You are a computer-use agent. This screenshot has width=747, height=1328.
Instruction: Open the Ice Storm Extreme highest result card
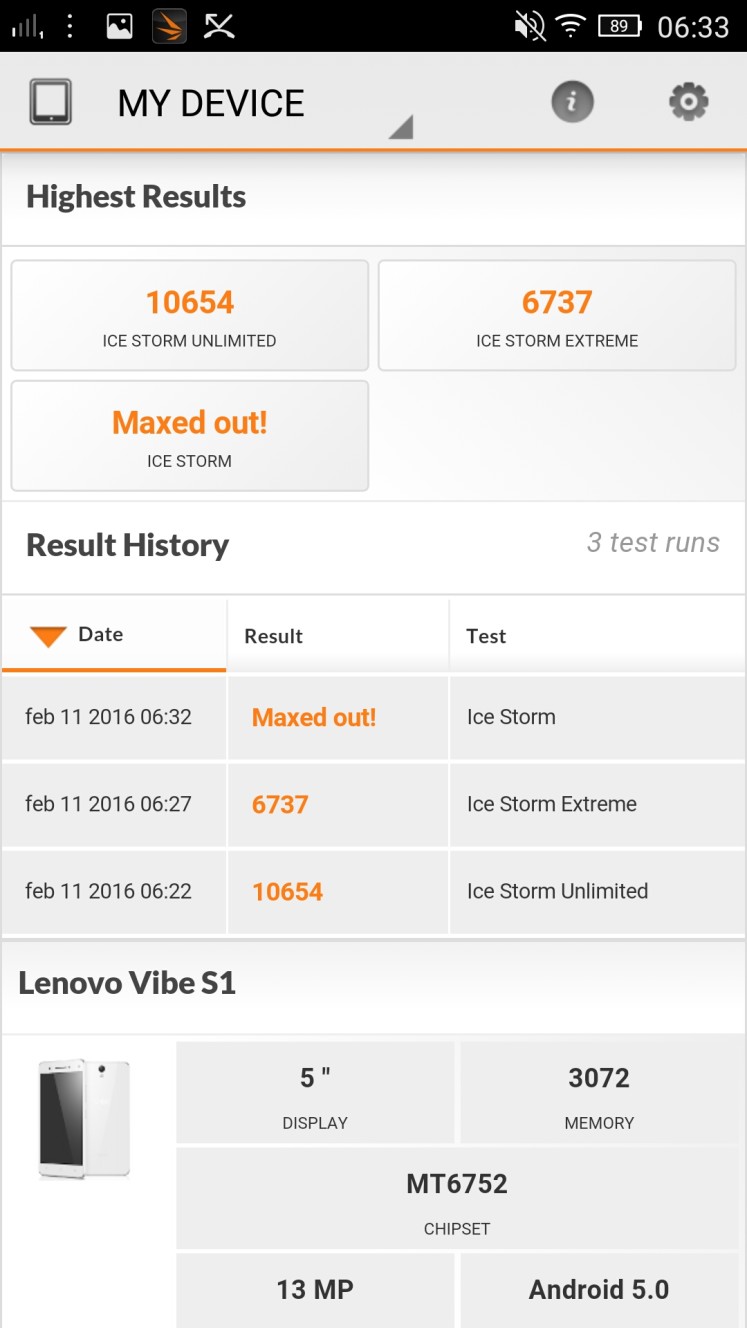click(x=557, y=316)
